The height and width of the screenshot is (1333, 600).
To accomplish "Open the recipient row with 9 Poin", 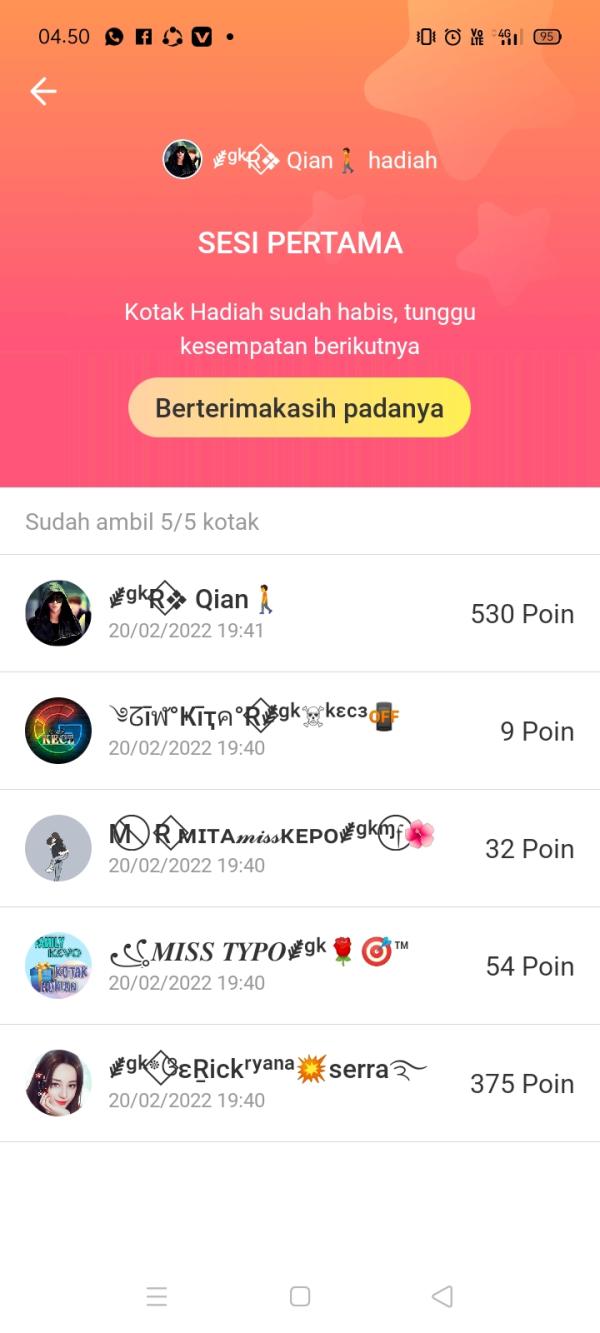I will pyautogui.click(x=300, y=731).
